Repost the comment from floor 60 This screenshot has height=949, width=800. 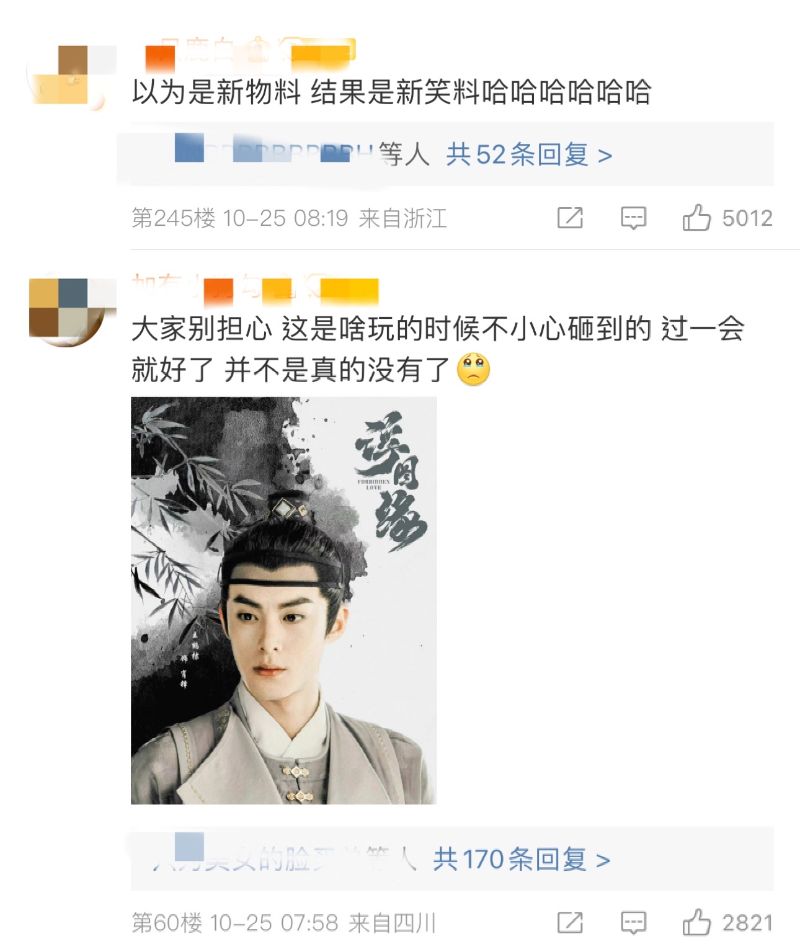(x=570, y=922)
